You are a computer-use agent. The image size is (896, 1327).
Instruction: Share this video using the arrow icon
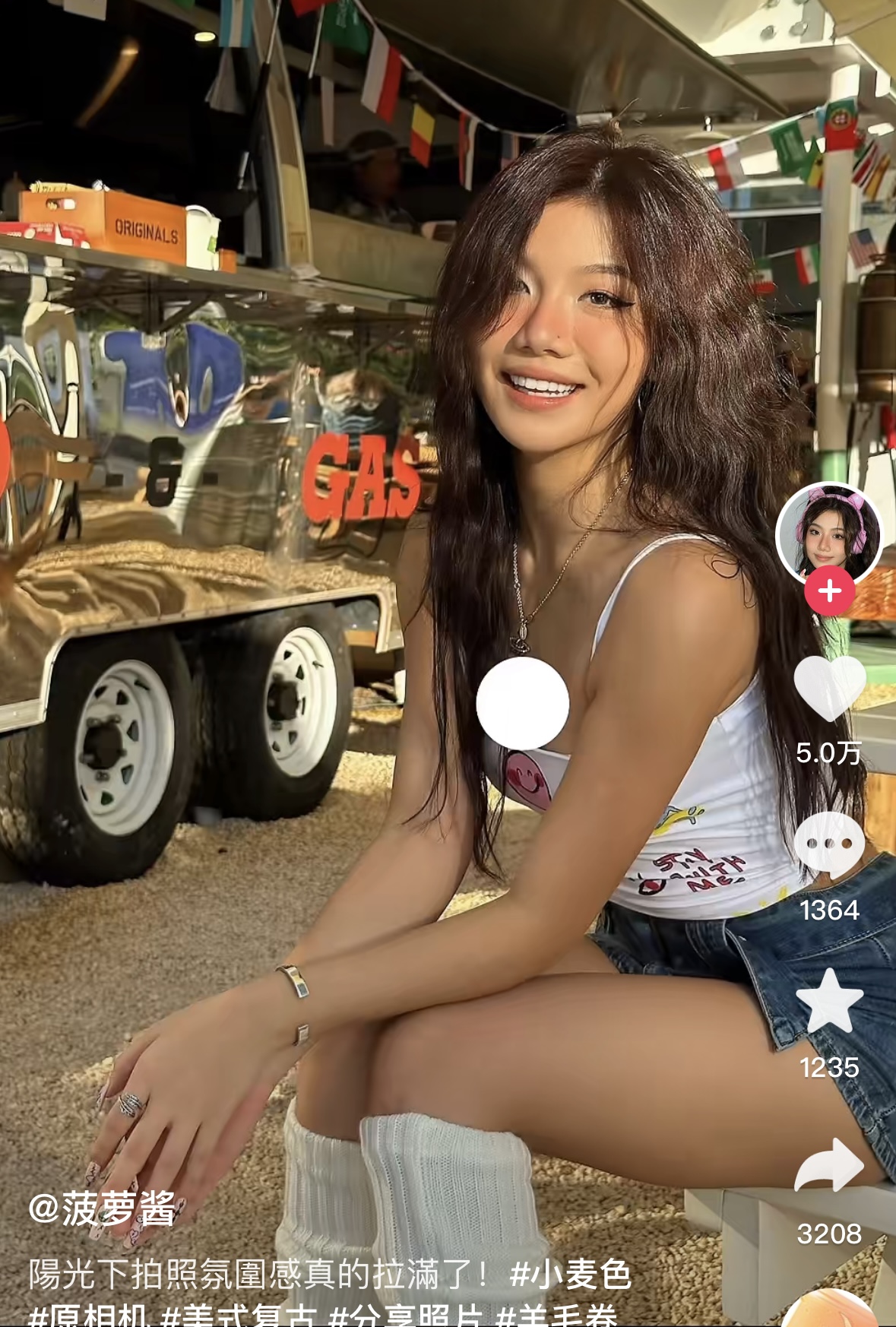click(x=829, y=1165)
